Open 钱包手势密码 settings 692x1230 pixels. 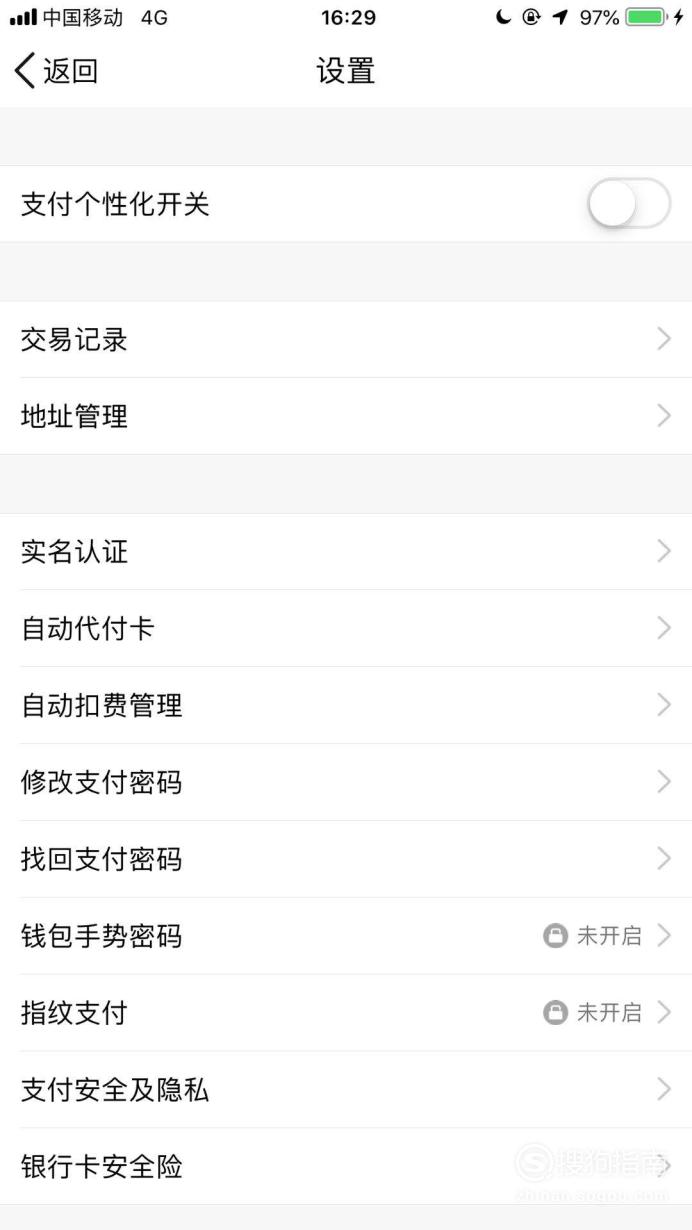346,937
